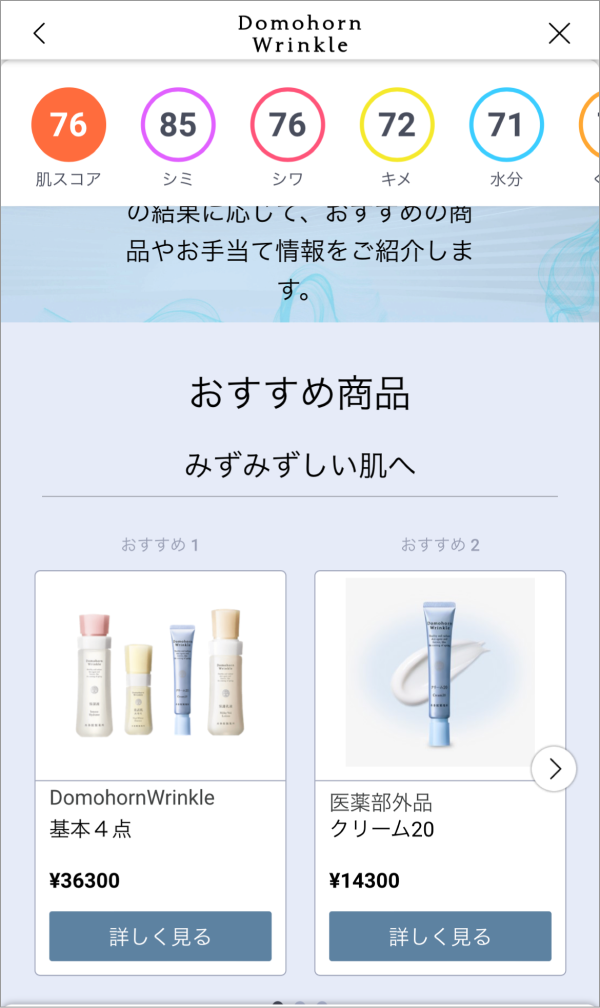Go back using the header arrow
The width and height of the screenshot is (600, 1008).
coord(40,33)
